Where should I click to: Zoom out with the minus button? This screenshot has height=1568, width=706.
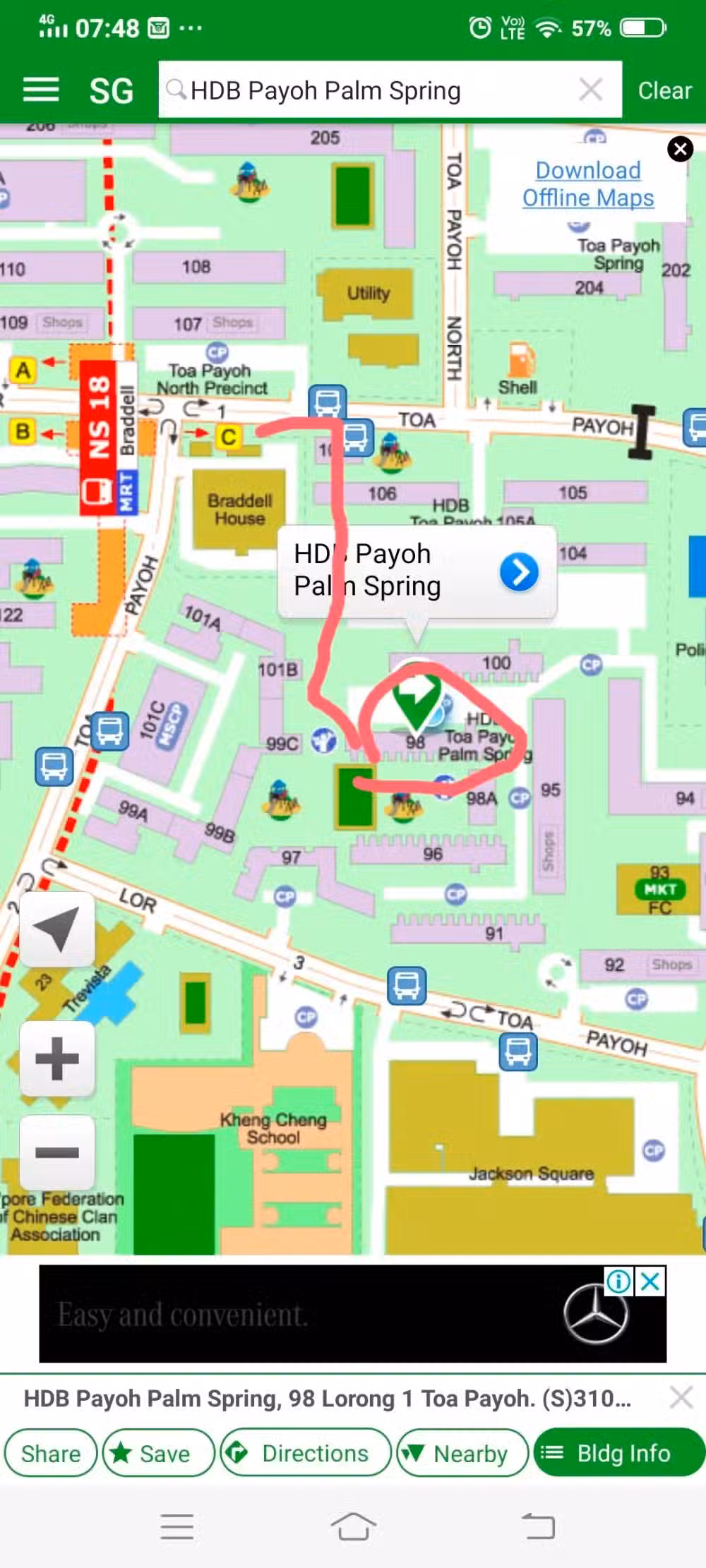56,1152
